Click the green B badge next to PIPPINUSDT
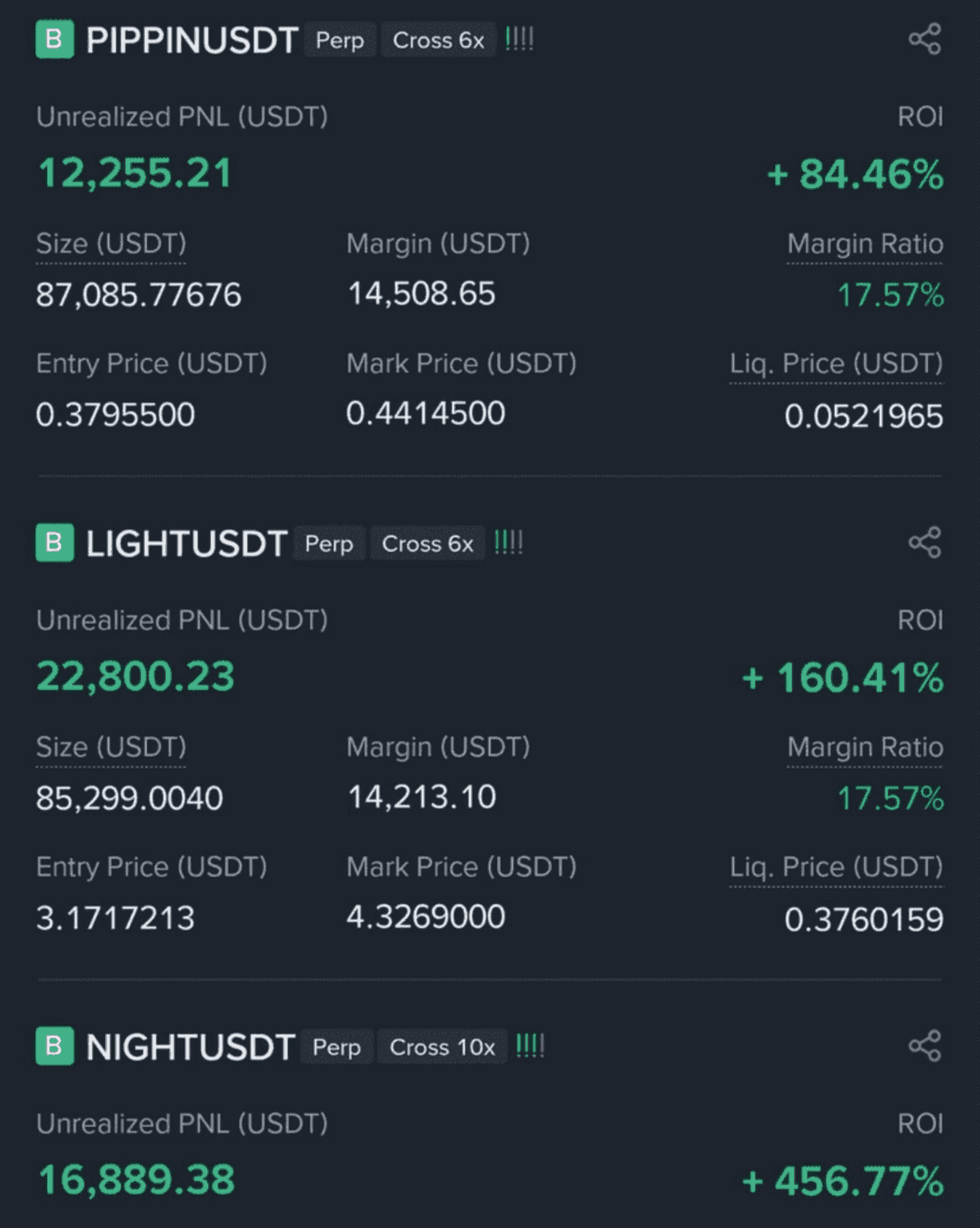Viewport: 980px width, 1228px height. [x=54, y=41]
